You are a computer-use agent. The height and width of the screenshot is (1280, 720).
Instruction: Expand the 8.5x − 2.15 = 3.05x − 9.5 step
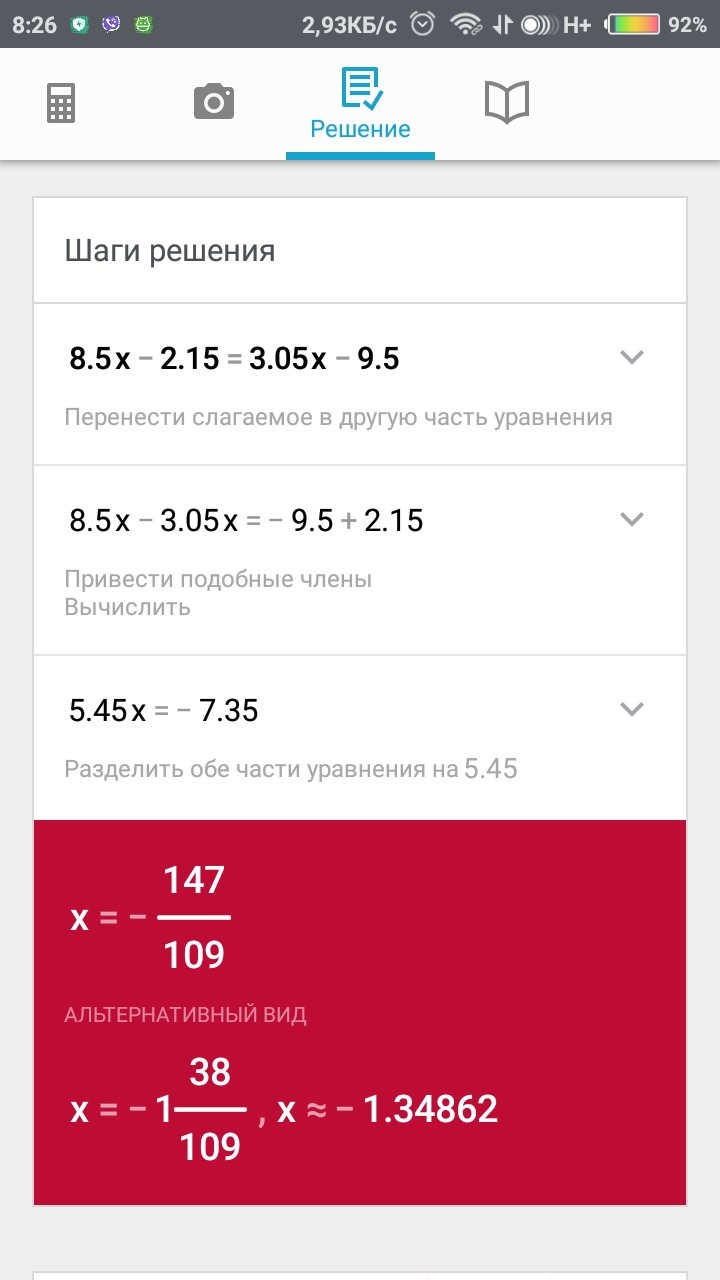tap(631, 357)
